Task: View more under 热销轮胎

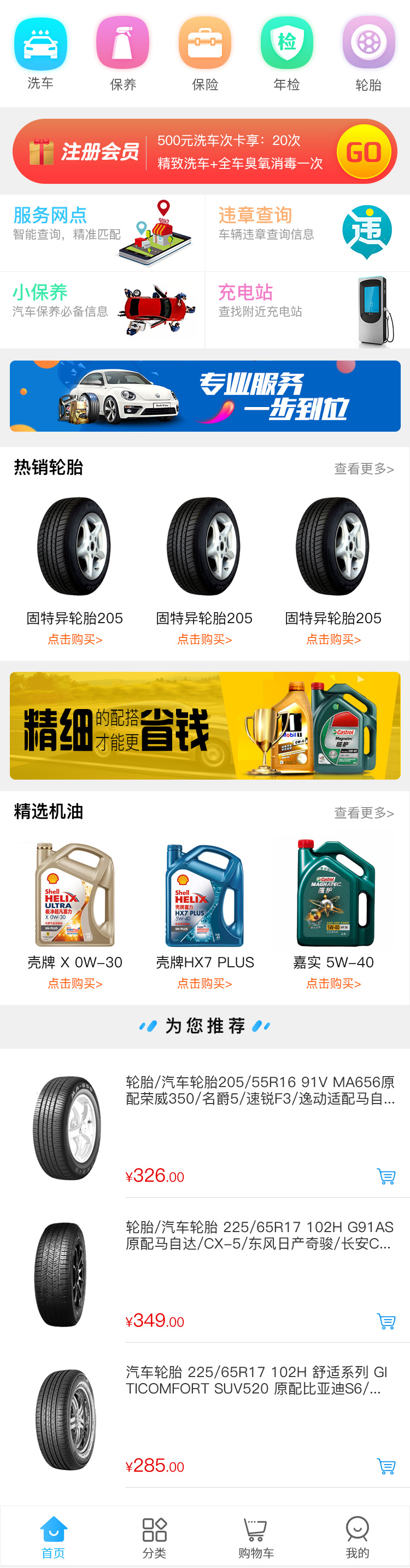Action: (x=364, y=469)
